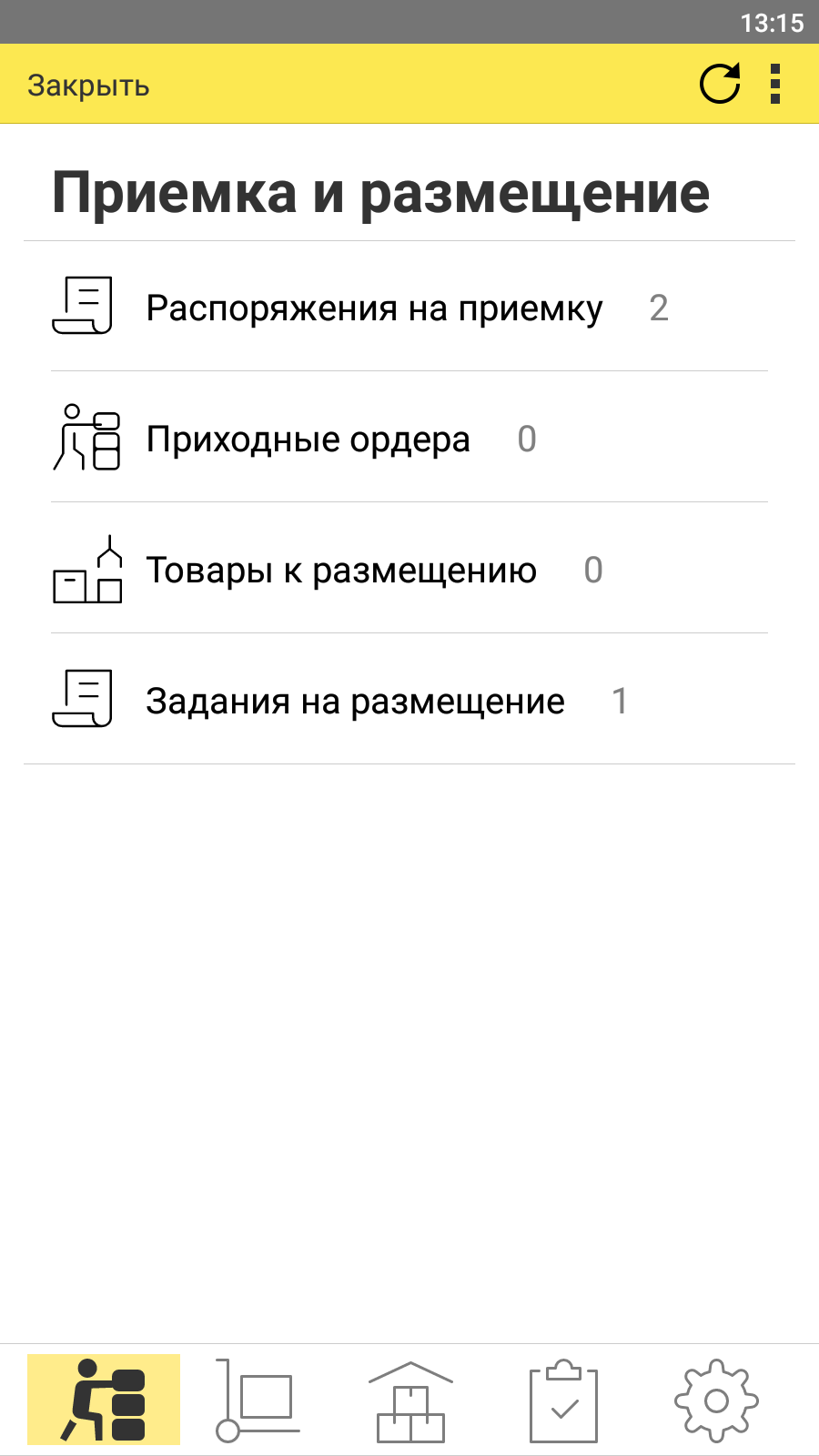The image size is (819, 1456).
Task: Switch to the hand truck tab
Action: coord(257,1400)
